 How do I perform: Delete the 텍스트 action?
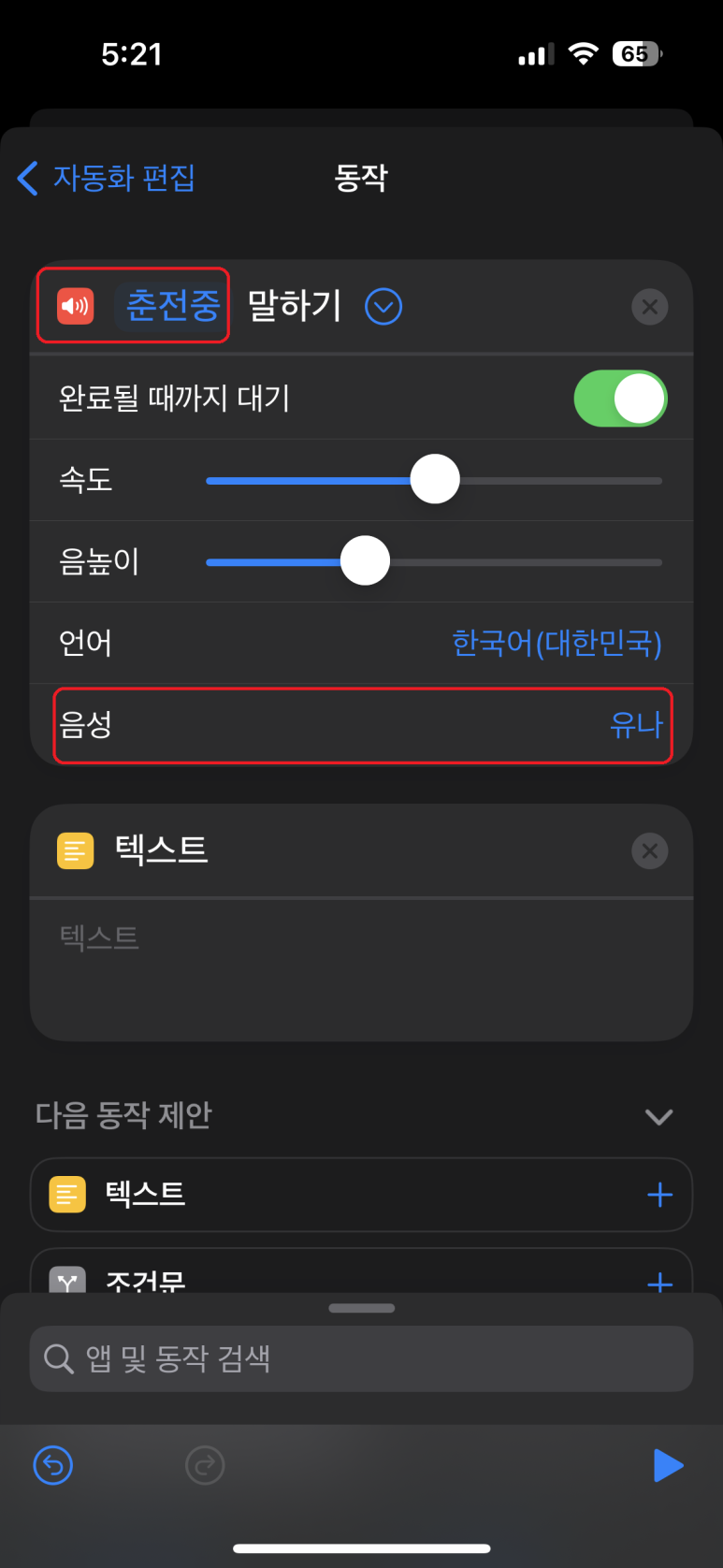pos(649,851)
